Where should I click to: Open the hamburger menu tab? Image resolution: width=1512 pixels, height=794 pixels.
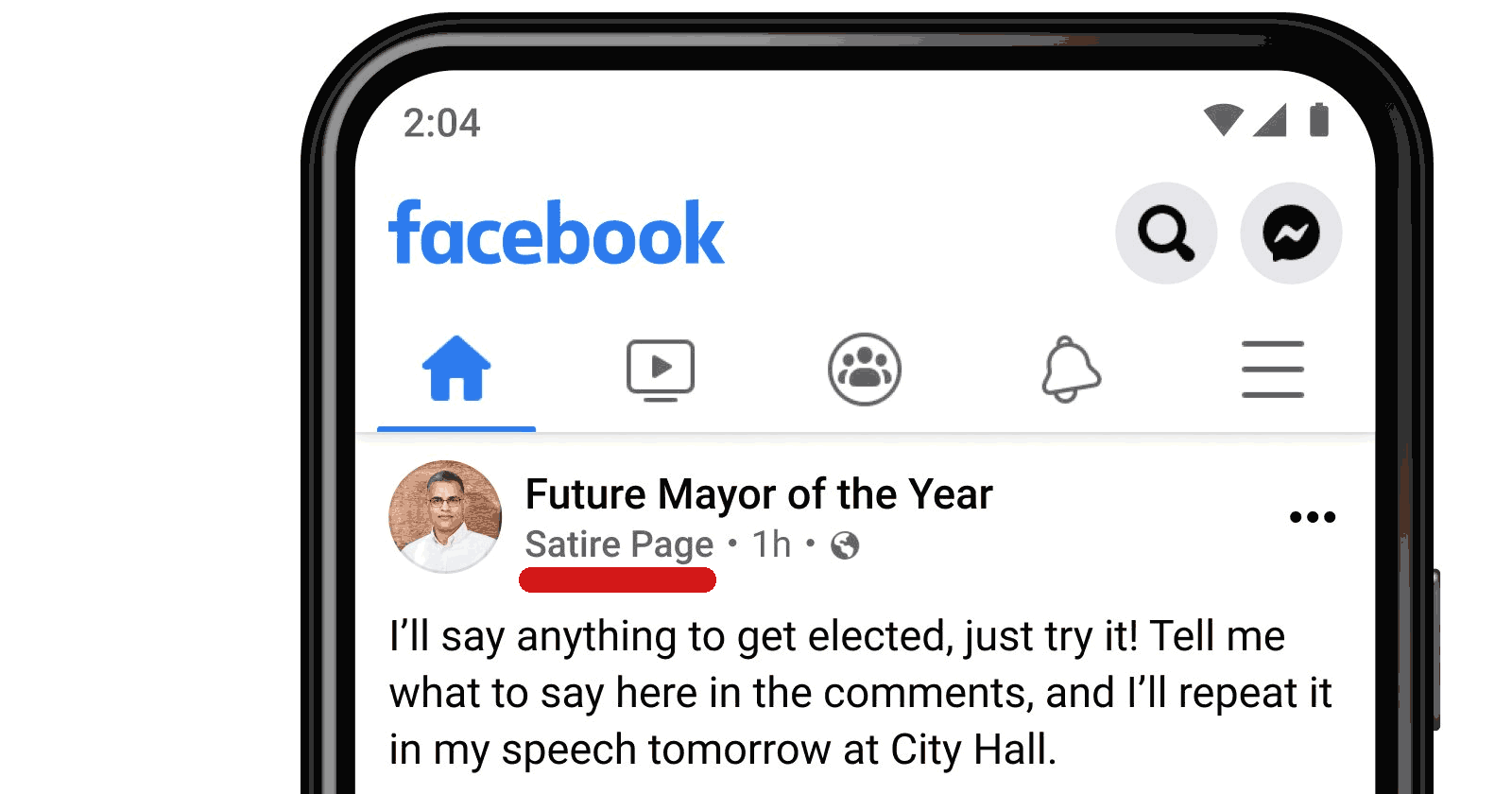point(1272,370)
